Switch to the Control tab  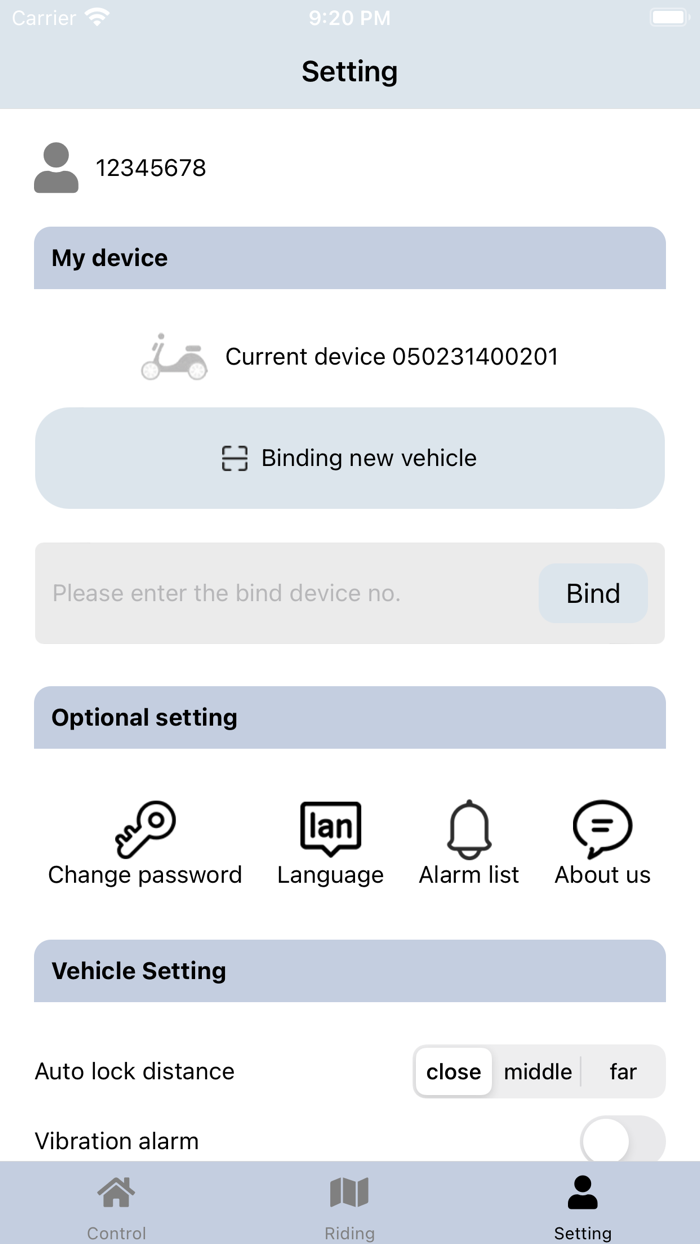117,1208
